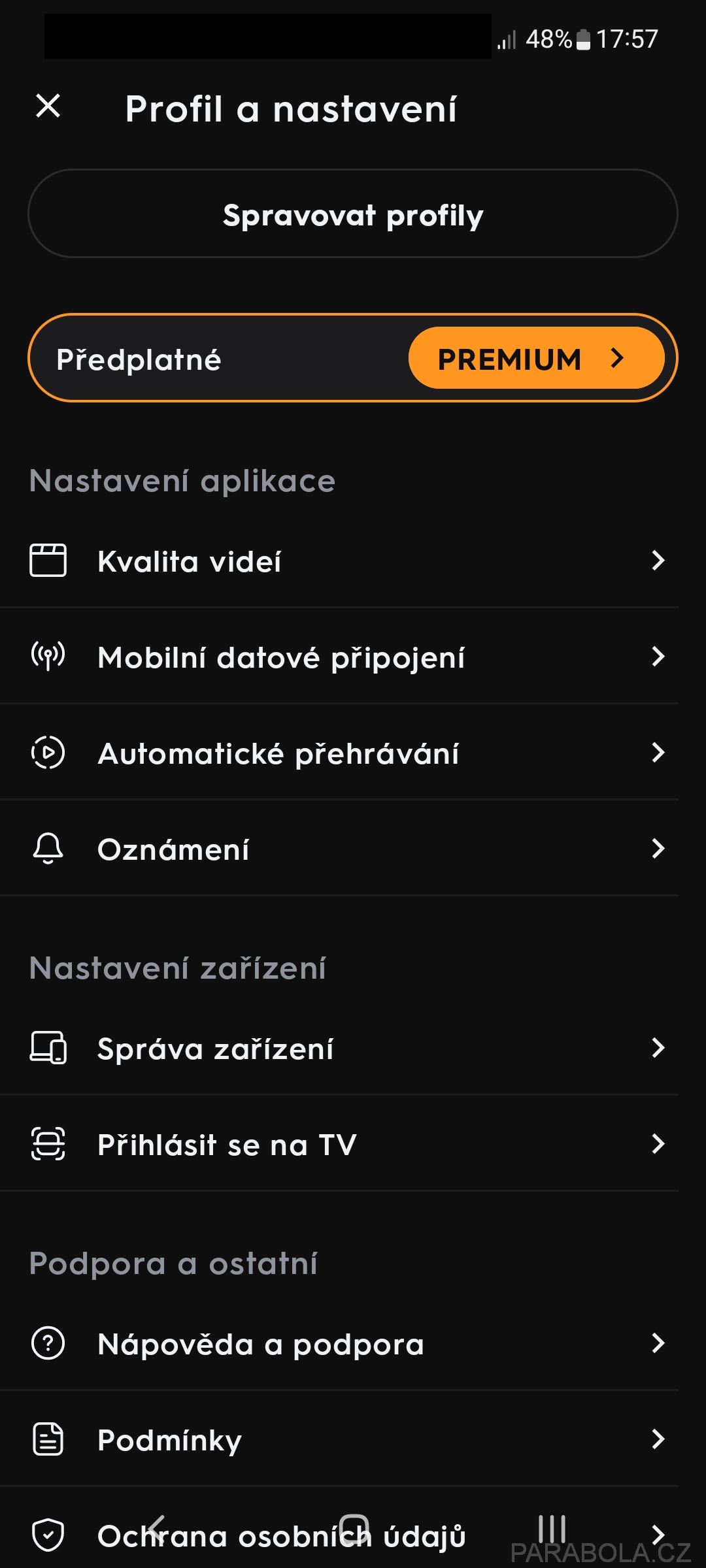Open Kvalita videí settings
The image size is (706, 1568).
(x=340, y=561)
